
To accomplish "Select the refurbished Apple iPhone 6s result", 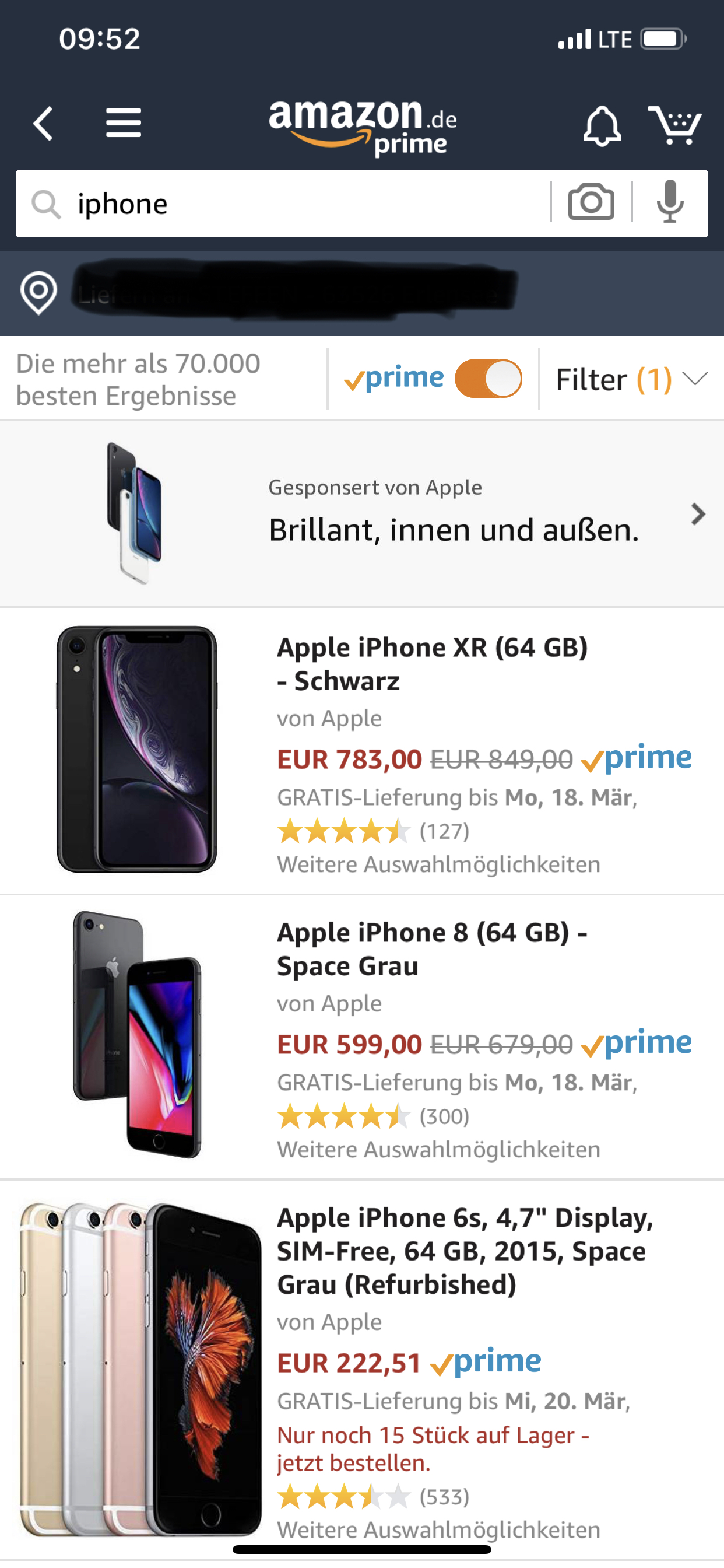I will pyautogui.click(x=465, y=1250).
